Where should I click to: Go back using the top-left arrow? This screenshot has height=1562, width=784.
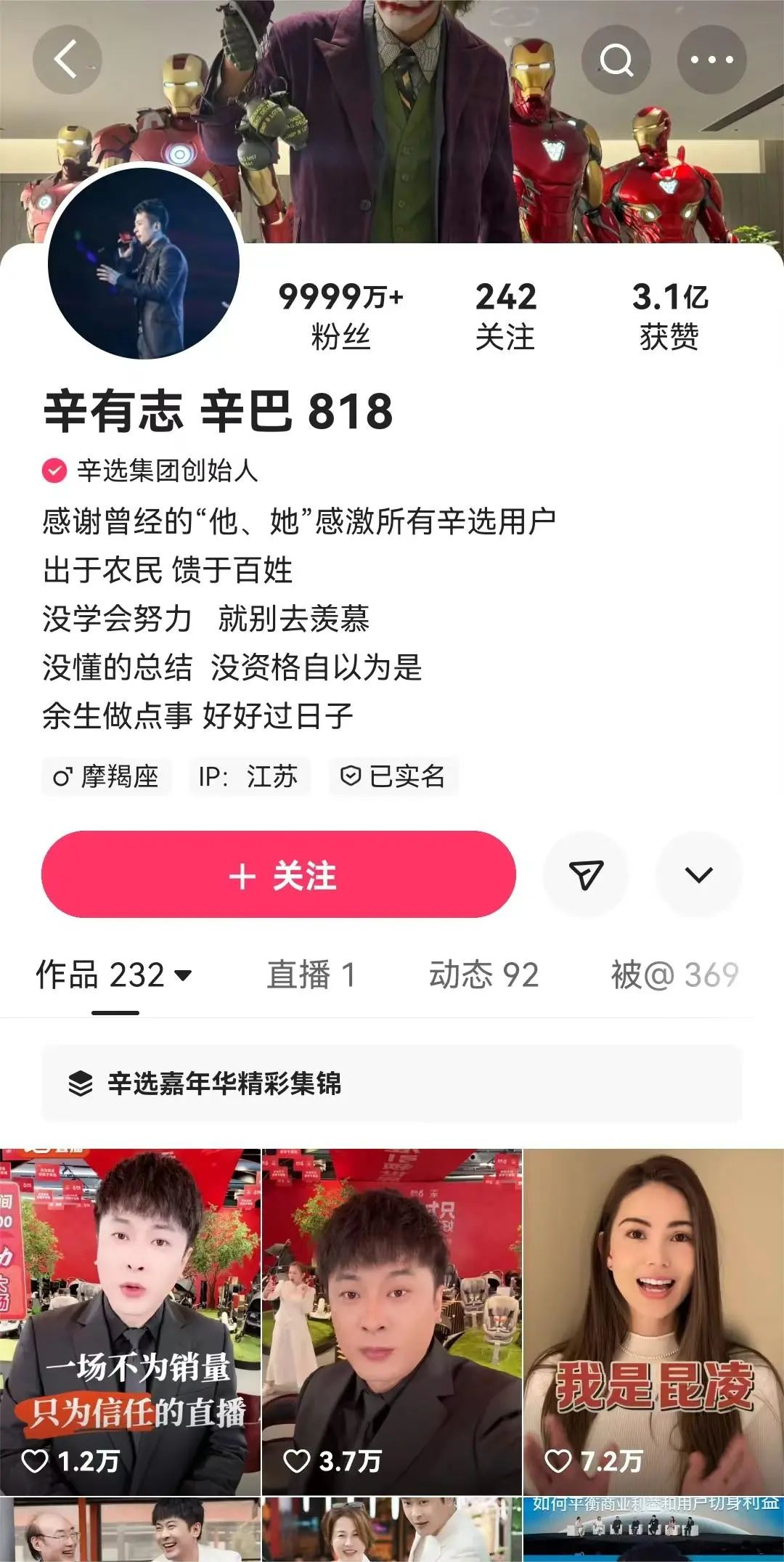coord(67,60)
